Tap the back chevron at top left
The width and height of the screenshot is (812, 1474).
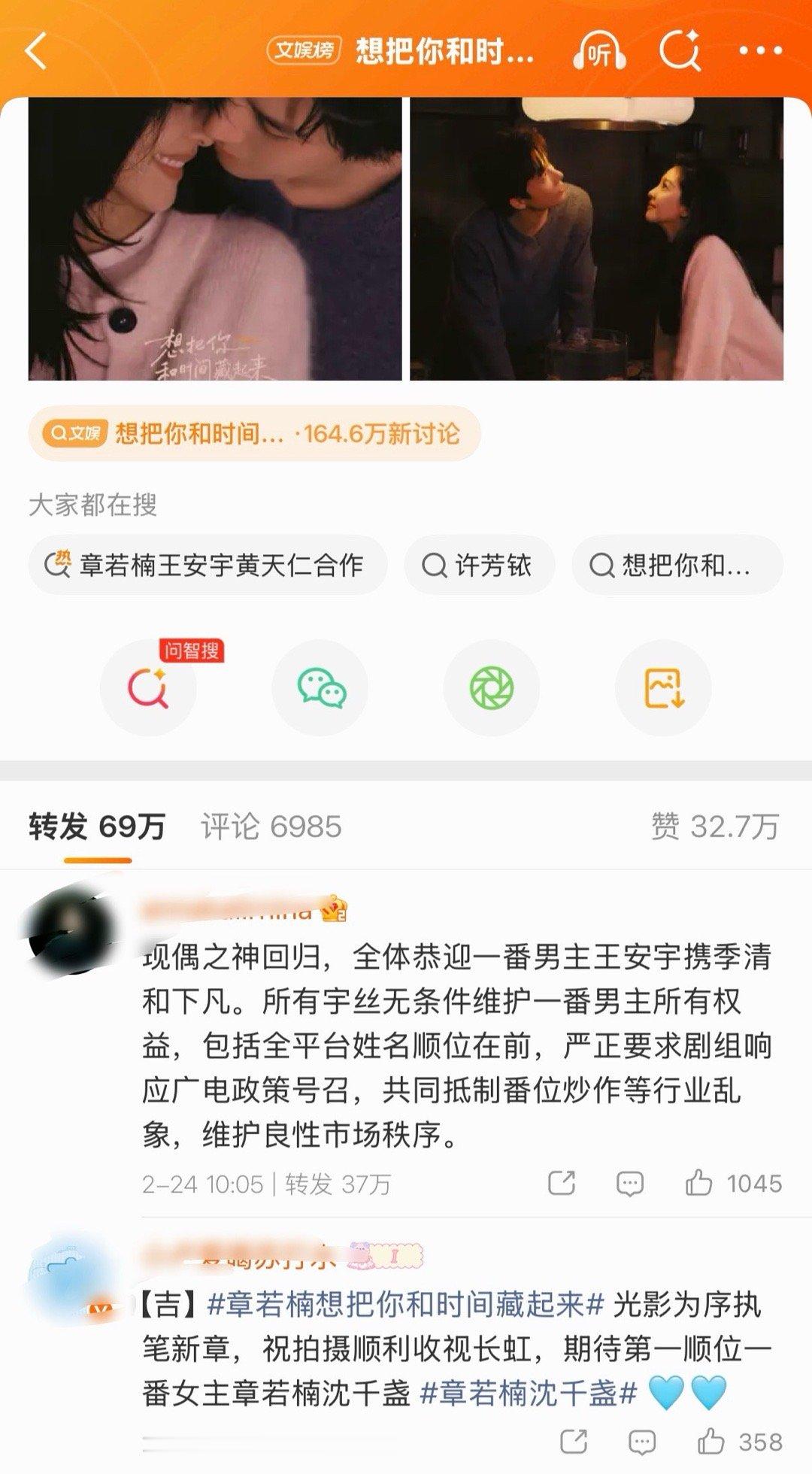point(36,51)
